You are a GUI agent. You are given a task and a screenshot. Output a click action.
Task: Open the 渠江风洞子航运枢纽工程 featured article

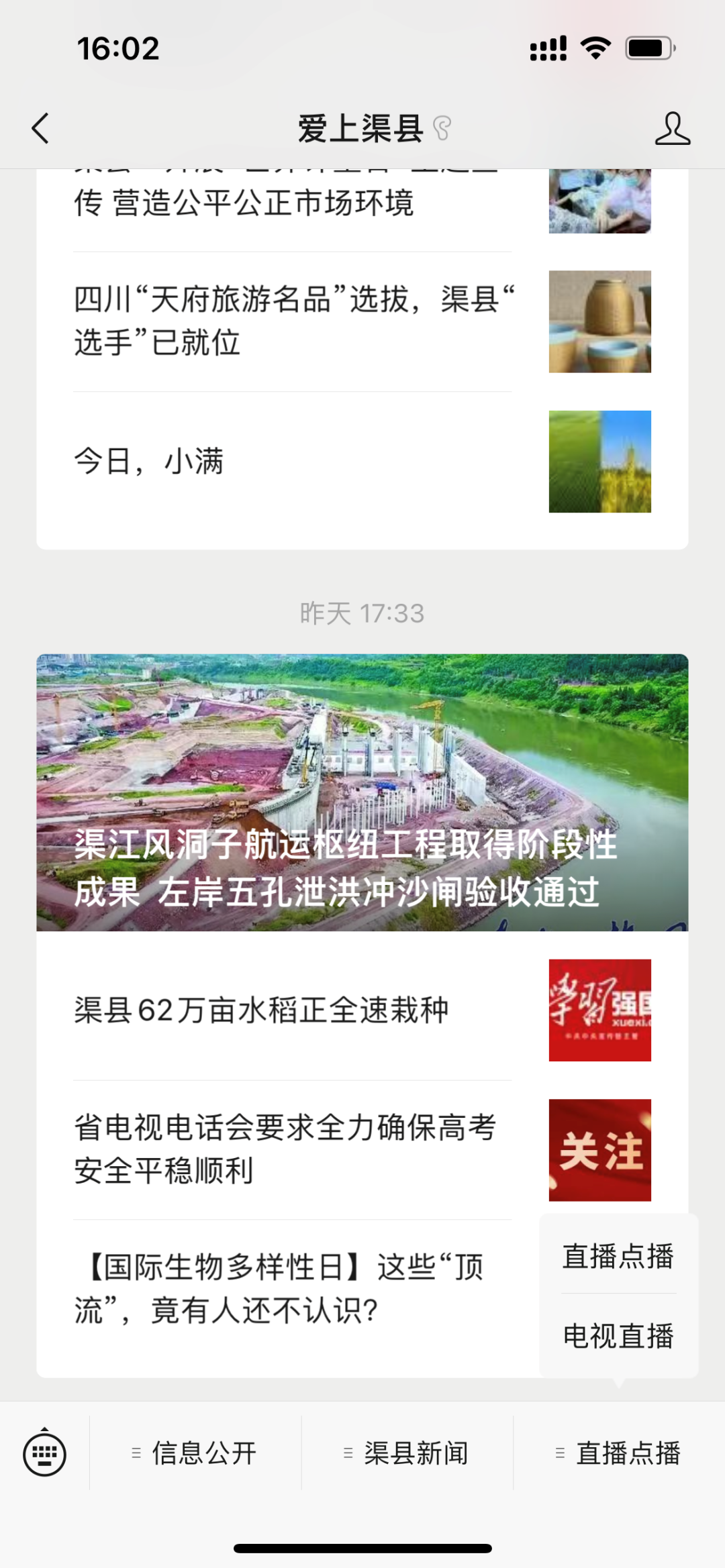click(x=362, y=792)
